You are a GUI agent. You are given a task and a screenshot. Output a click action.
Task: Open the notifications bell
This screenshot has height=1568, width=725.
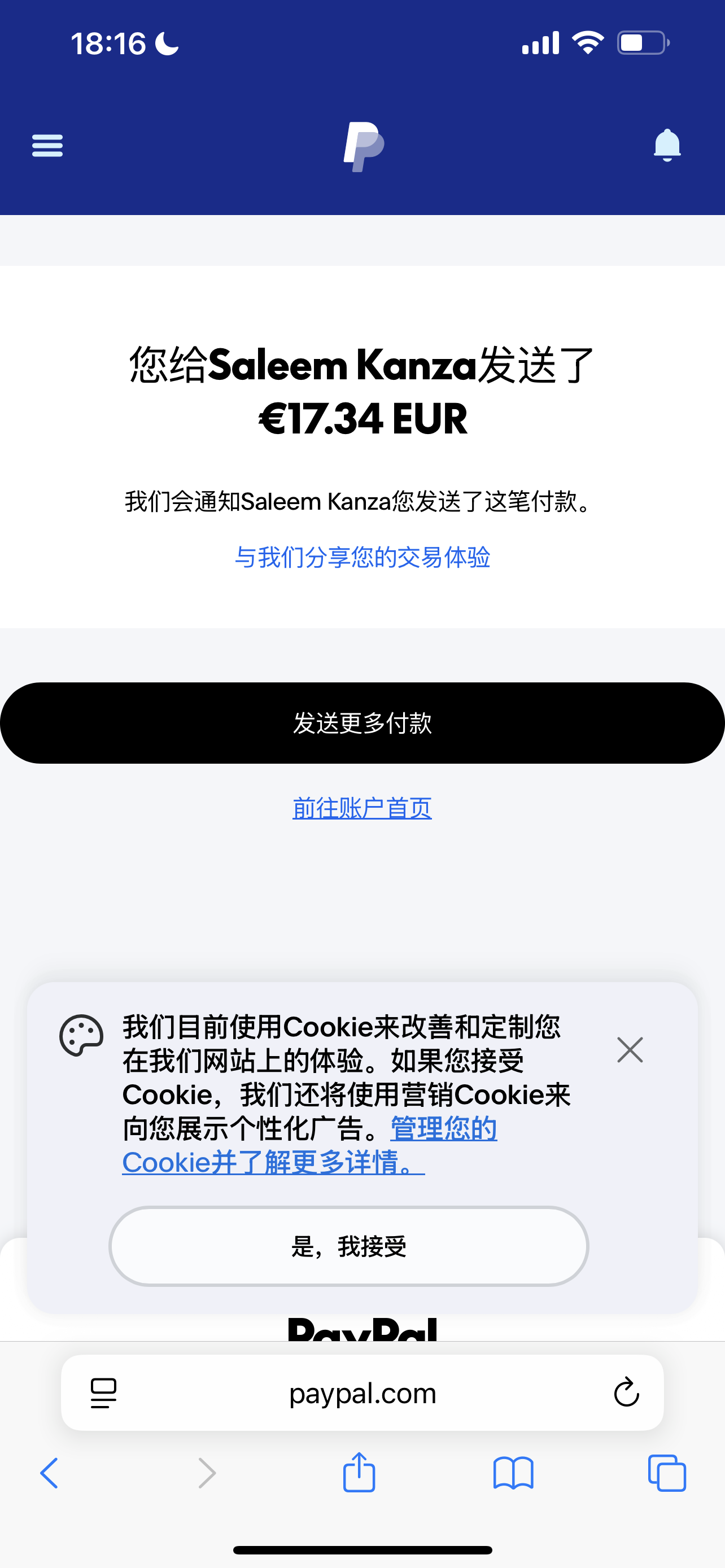point(667,146)
